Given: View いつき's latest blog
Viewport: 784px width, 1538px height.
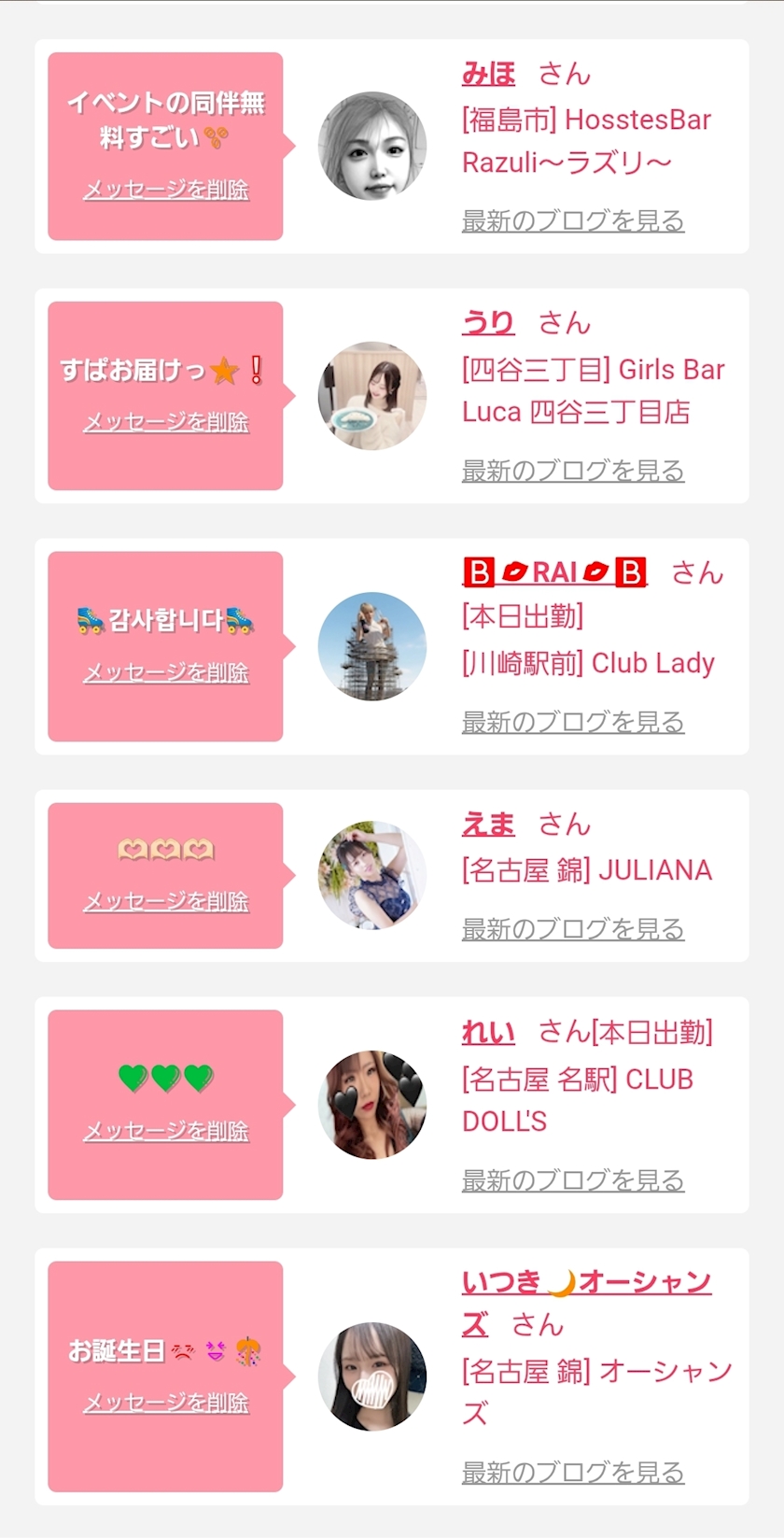Looking at the screenshot, I should point(573,1473).
